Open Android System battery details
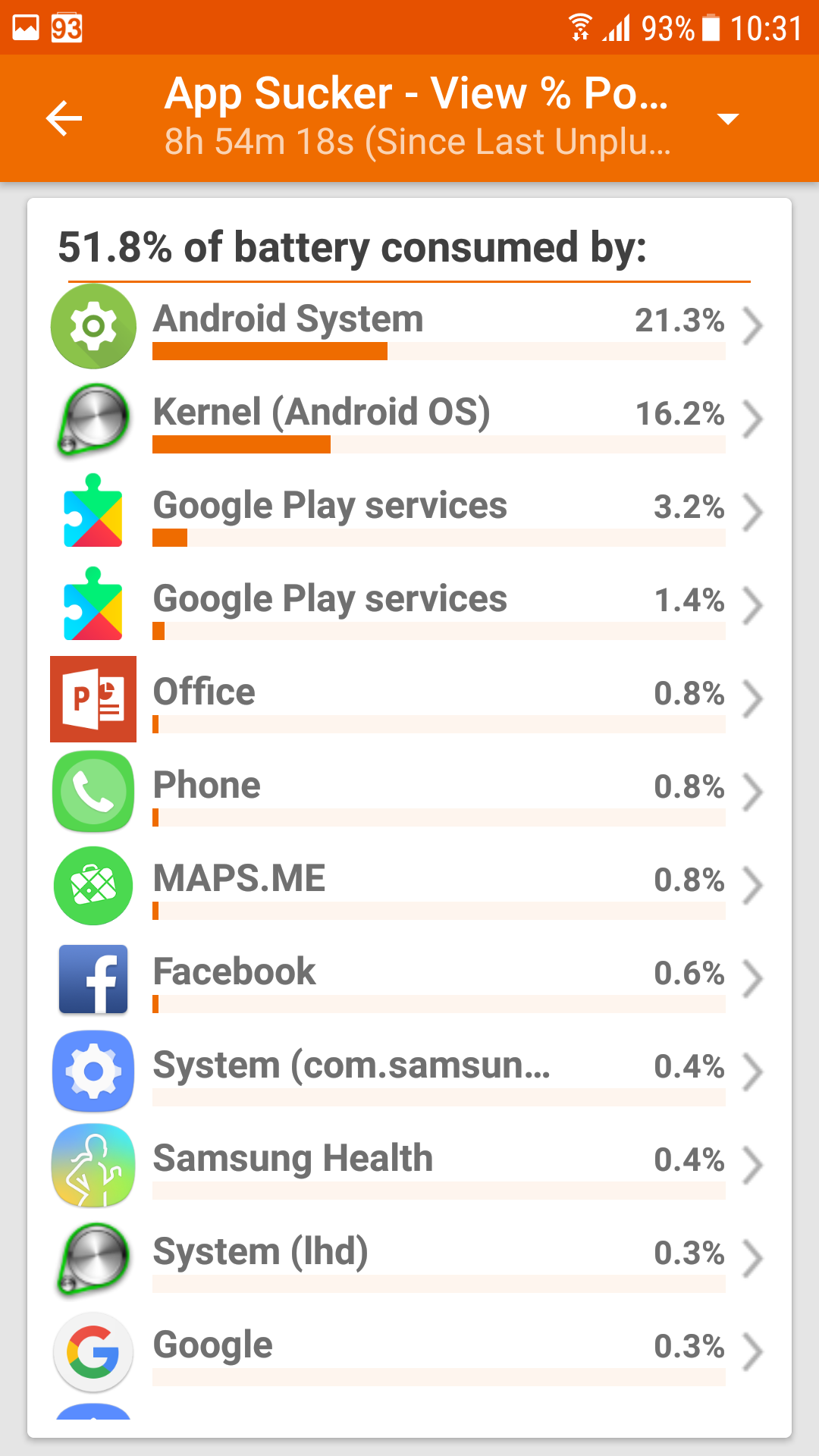 [x=409, y=326]
